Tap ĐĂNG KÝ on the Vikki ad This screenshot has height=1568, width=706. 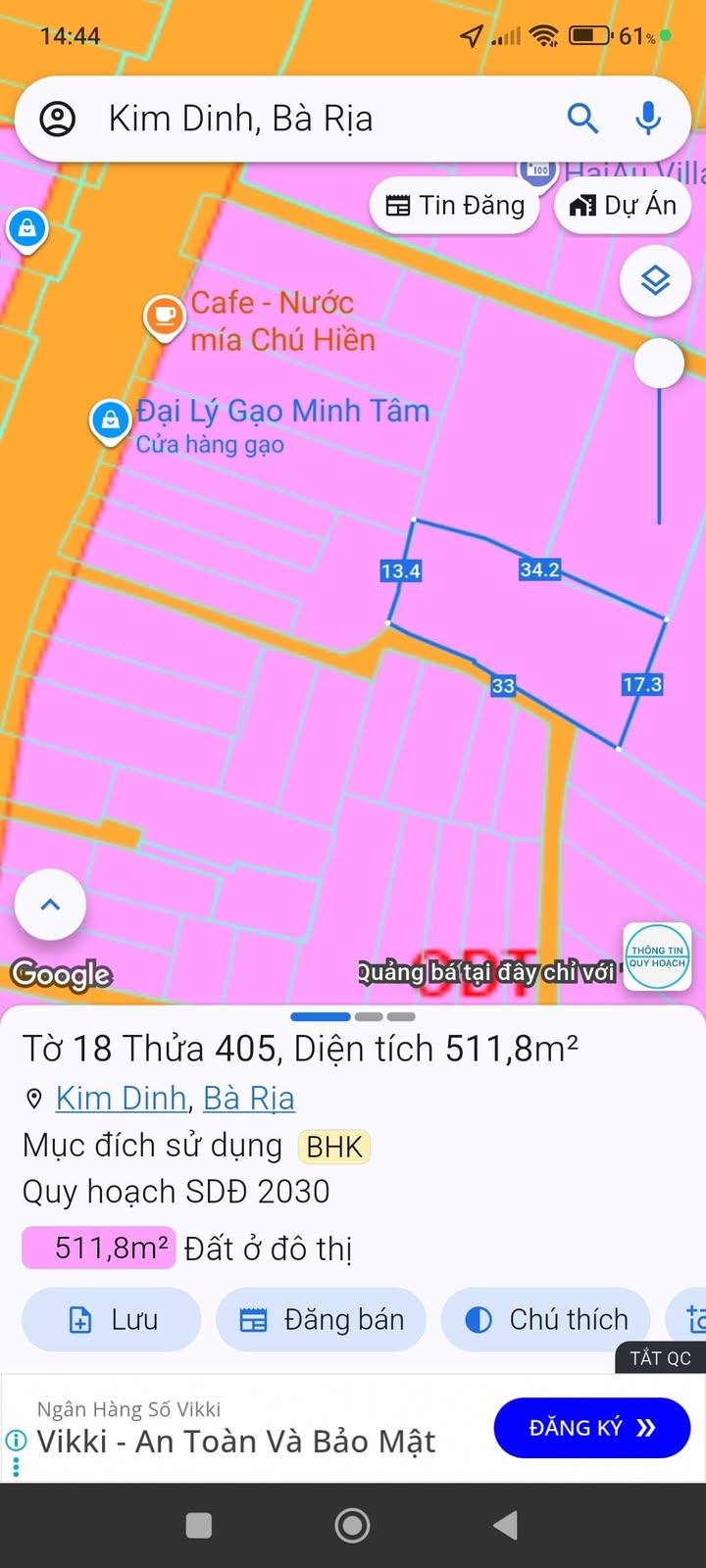(x=592, y=1428)
